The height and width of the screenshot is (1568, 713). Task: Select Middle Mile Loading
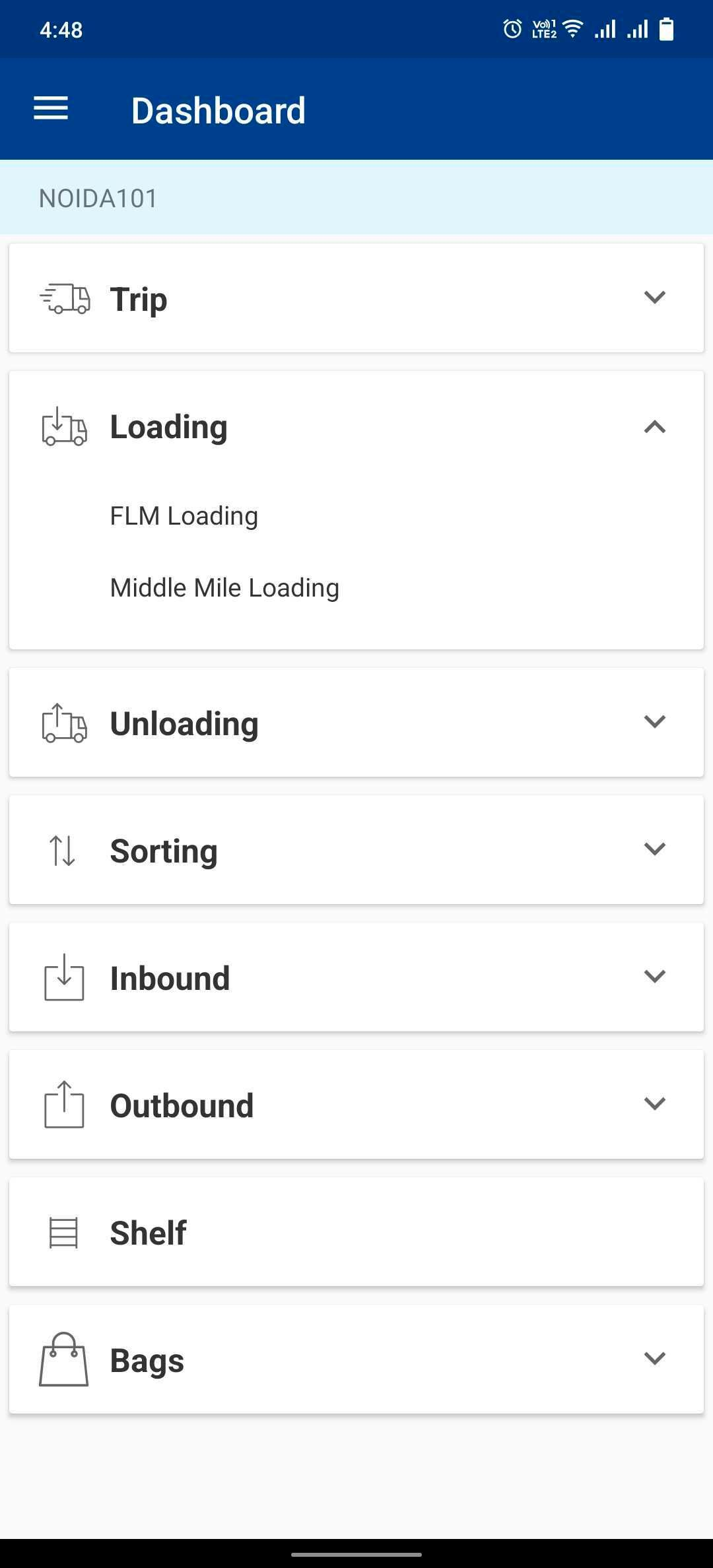[224, 588]
